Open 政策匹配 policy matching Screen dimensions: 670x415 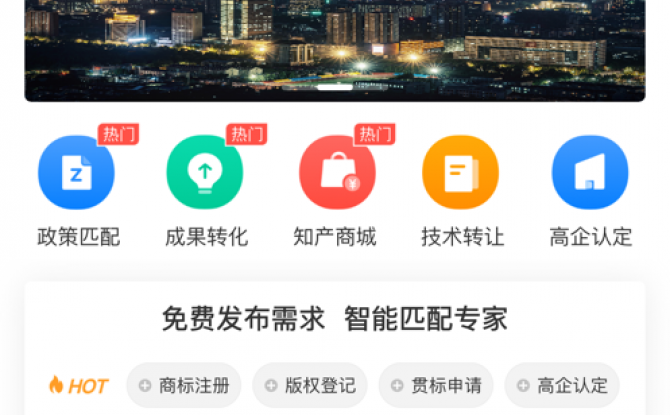pos(77,174)
